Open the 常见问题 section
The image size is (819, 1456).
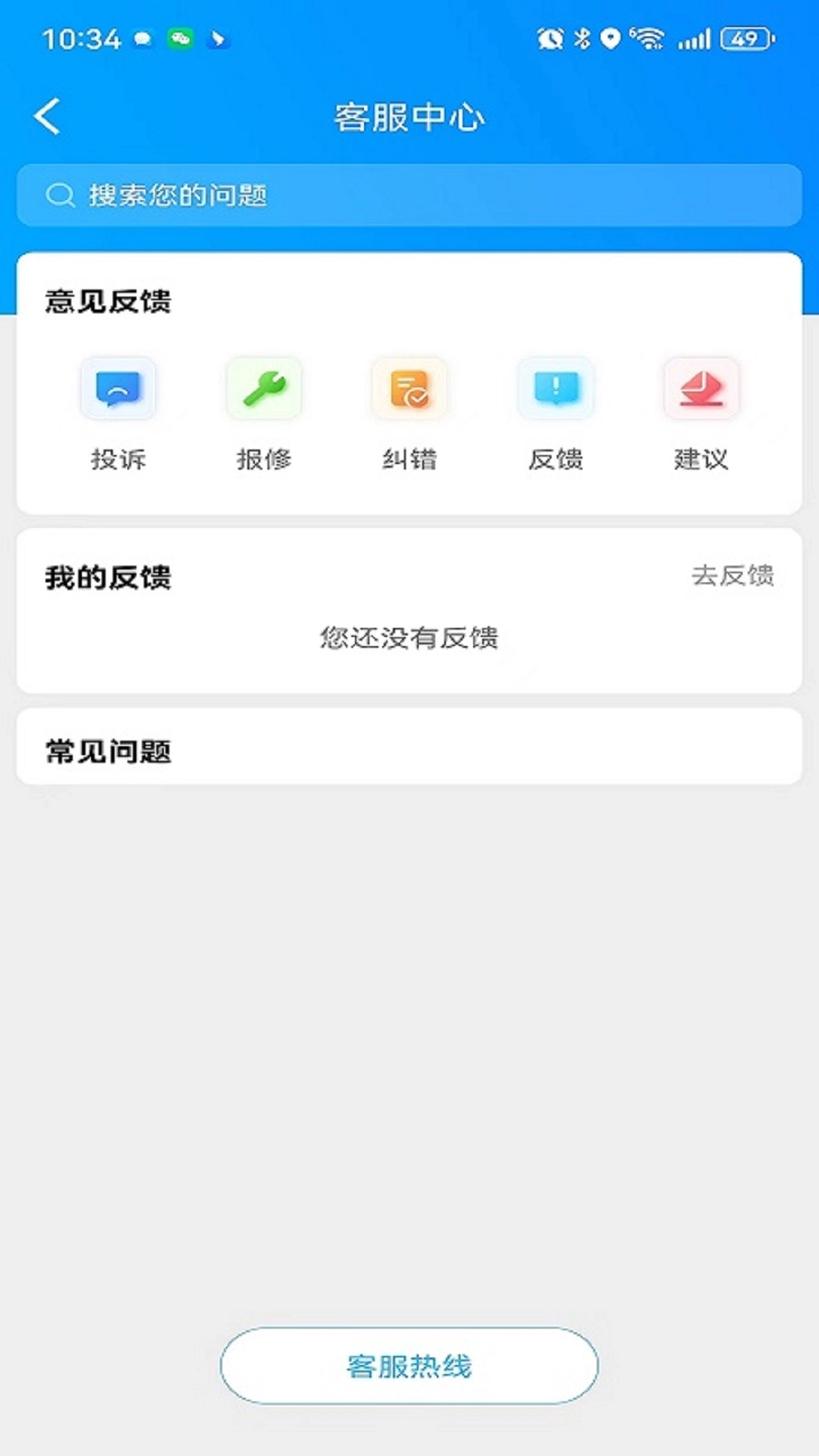coord(111,753)
